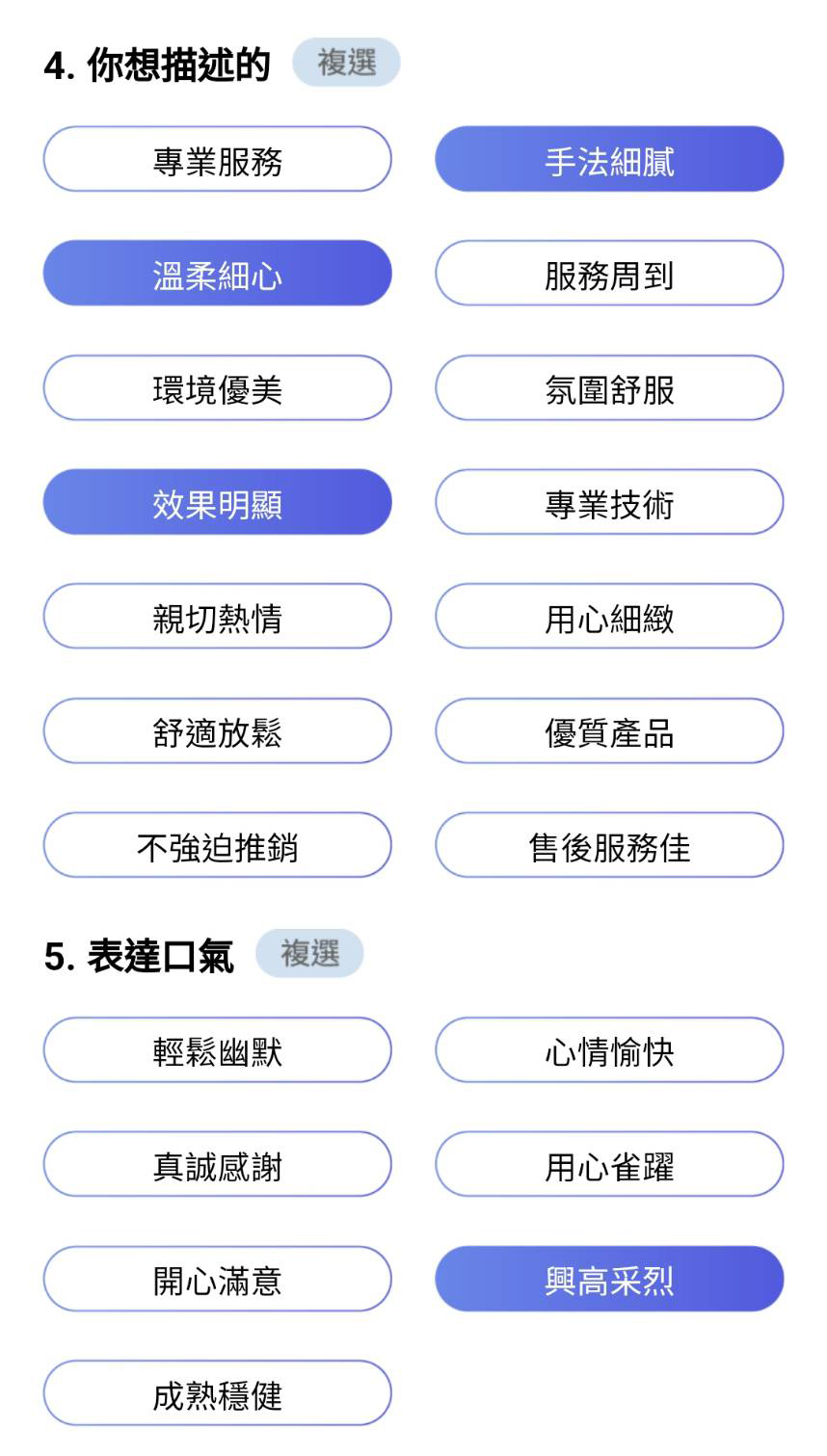
Task: Select the 售後服務佳 chip
Action: point(609,846)
